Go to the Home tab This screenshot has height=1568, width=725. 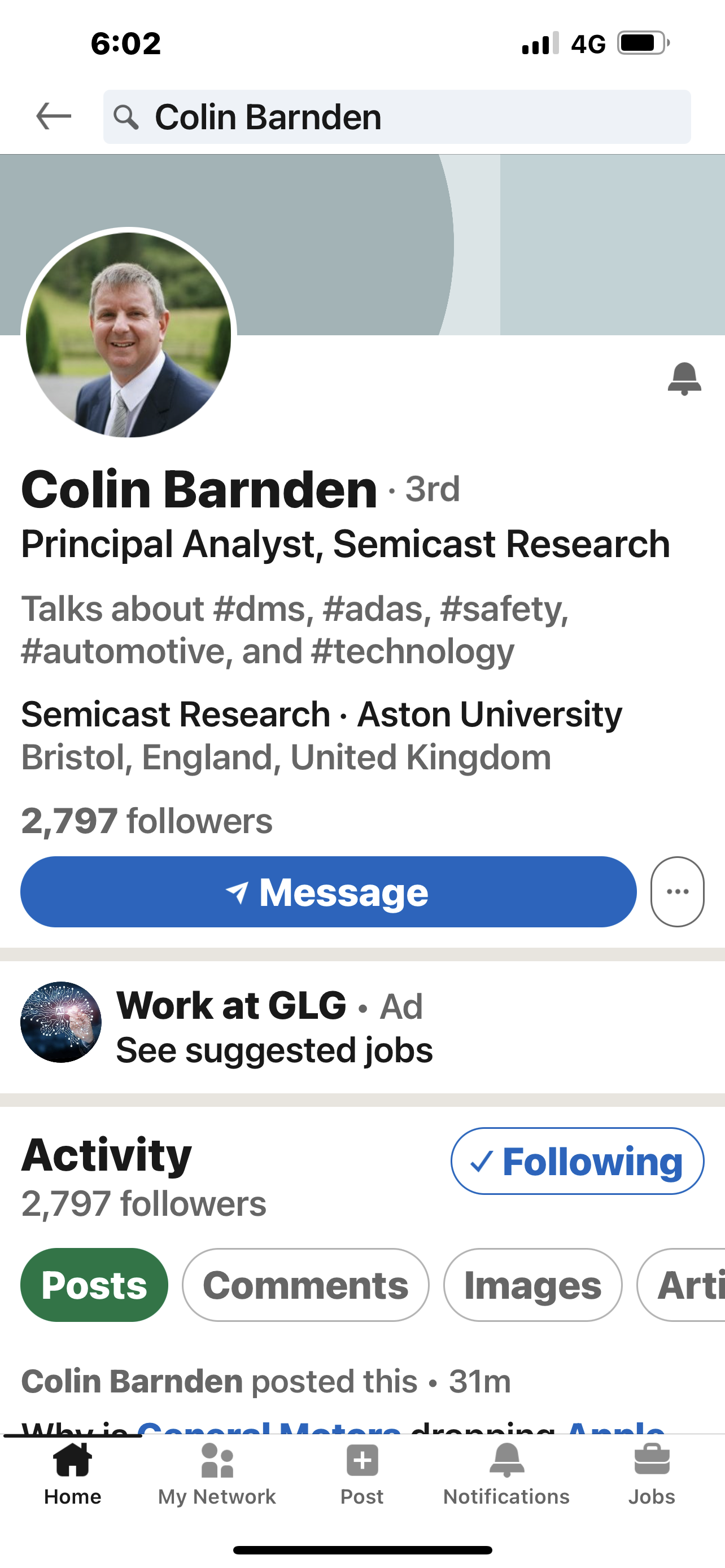72,1474
